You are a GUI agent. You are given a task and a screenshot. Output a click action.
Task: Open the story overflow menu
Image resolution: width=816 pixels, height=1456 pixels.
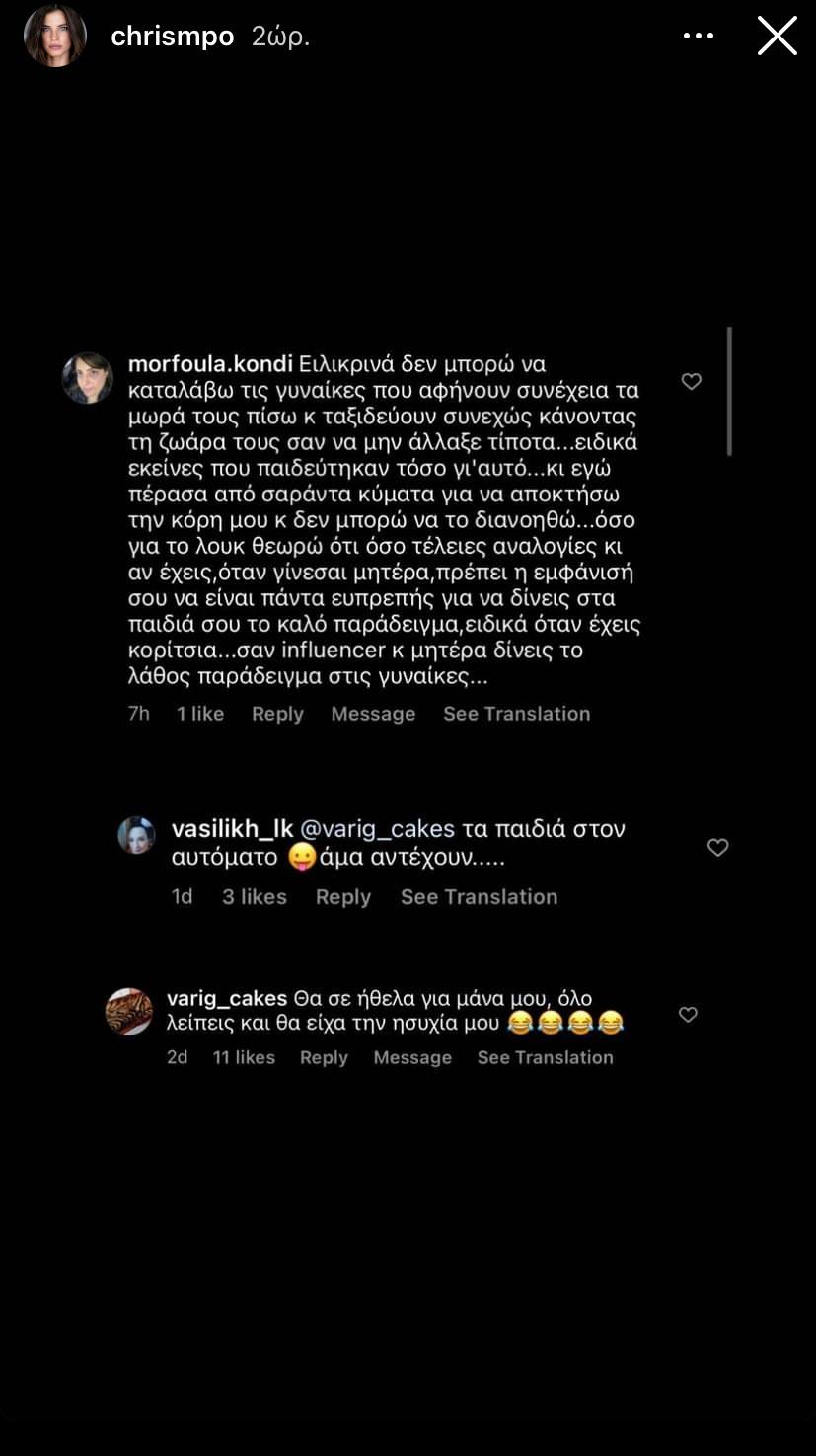click(699, 37)
